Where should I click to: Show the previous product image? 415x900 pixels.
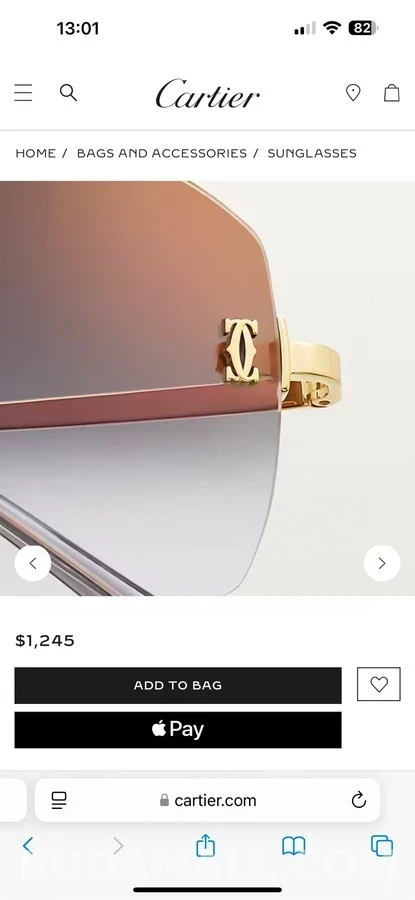(x=33, y=563)
